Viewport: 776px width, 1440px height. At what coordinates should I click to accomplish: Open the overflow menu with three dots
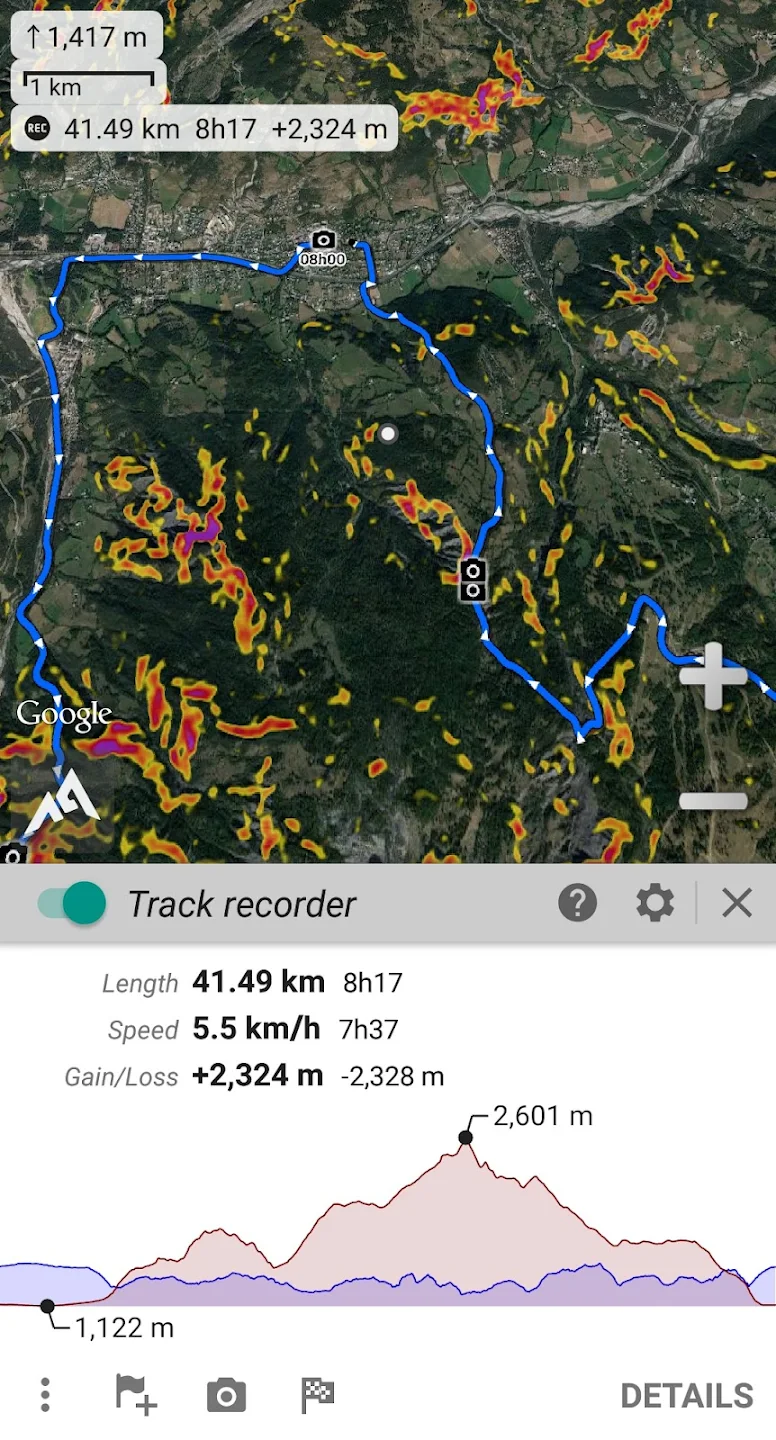(x=44, y=1393)
